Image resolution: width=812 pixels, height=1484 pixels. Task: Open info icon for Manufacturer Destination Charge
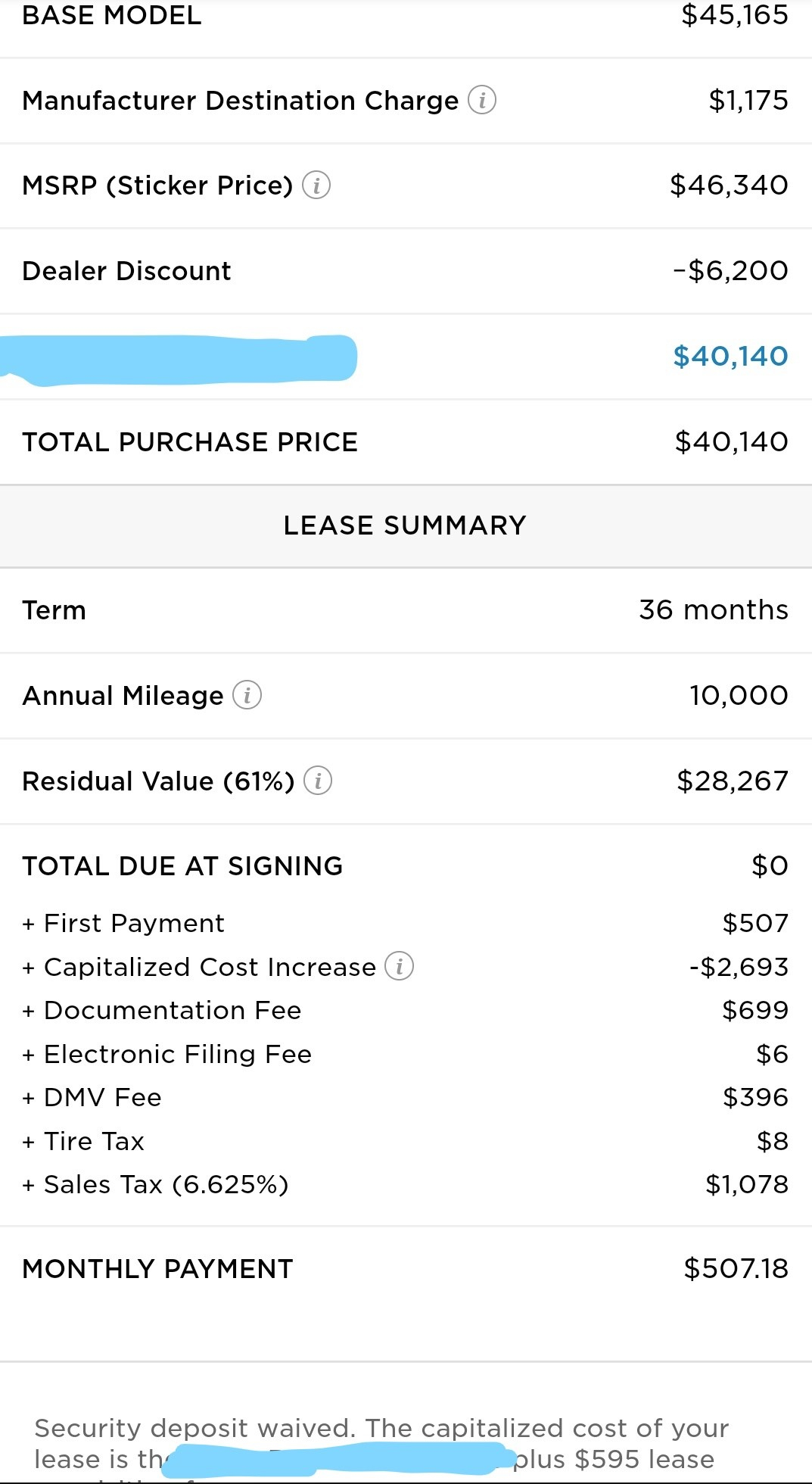click(x=482, y=100)
